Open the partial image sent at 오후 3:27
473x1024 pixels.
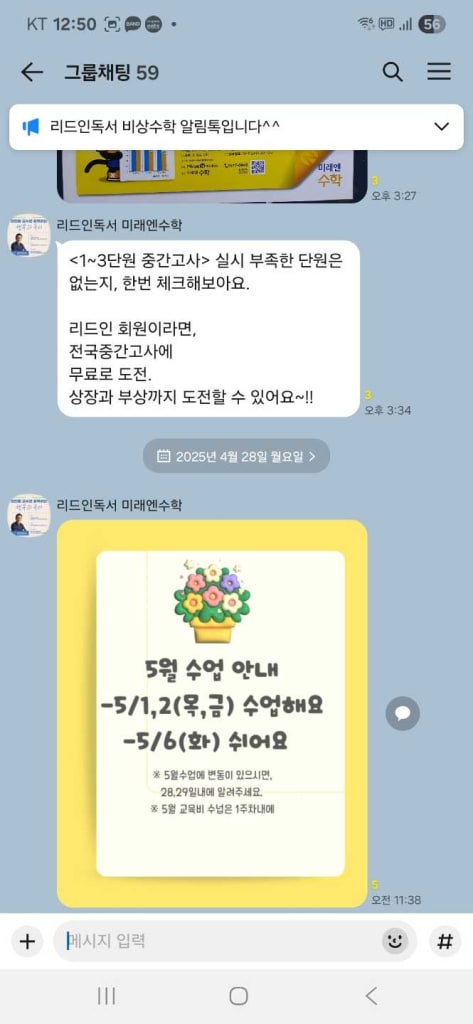point(212,175)
